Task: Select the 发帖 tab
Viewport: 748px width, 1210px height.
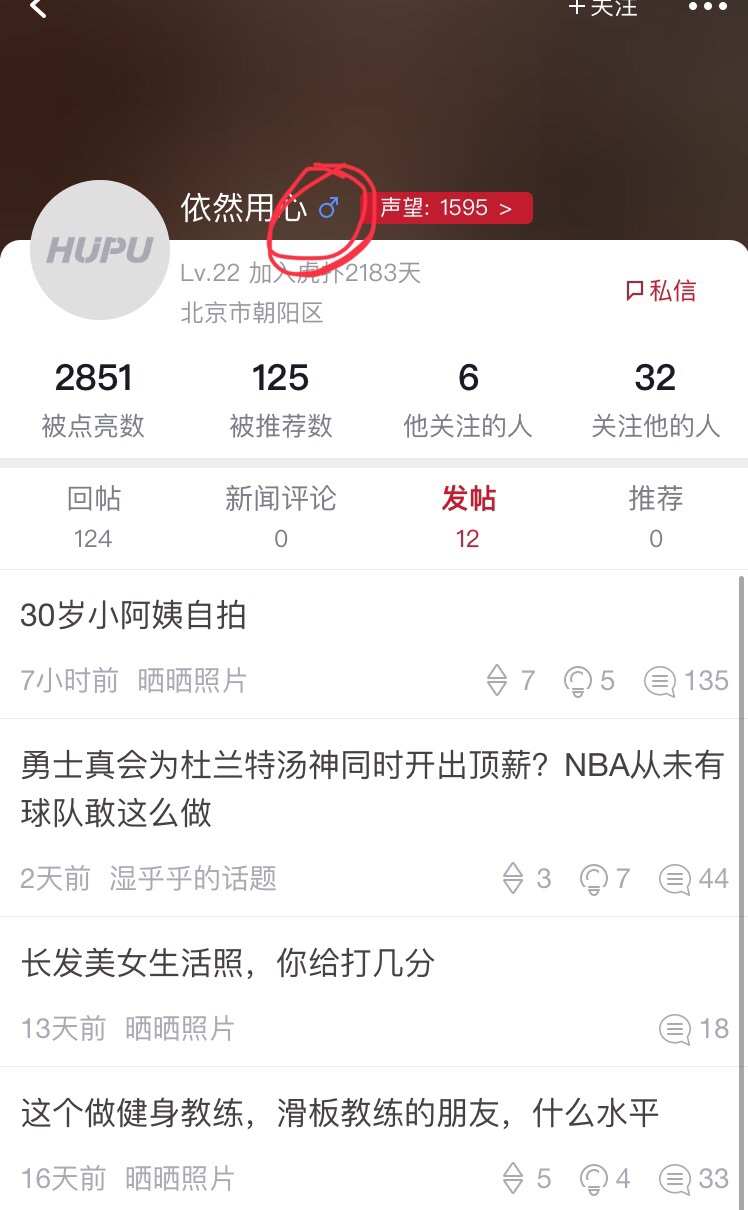Action: pos(468,517)
